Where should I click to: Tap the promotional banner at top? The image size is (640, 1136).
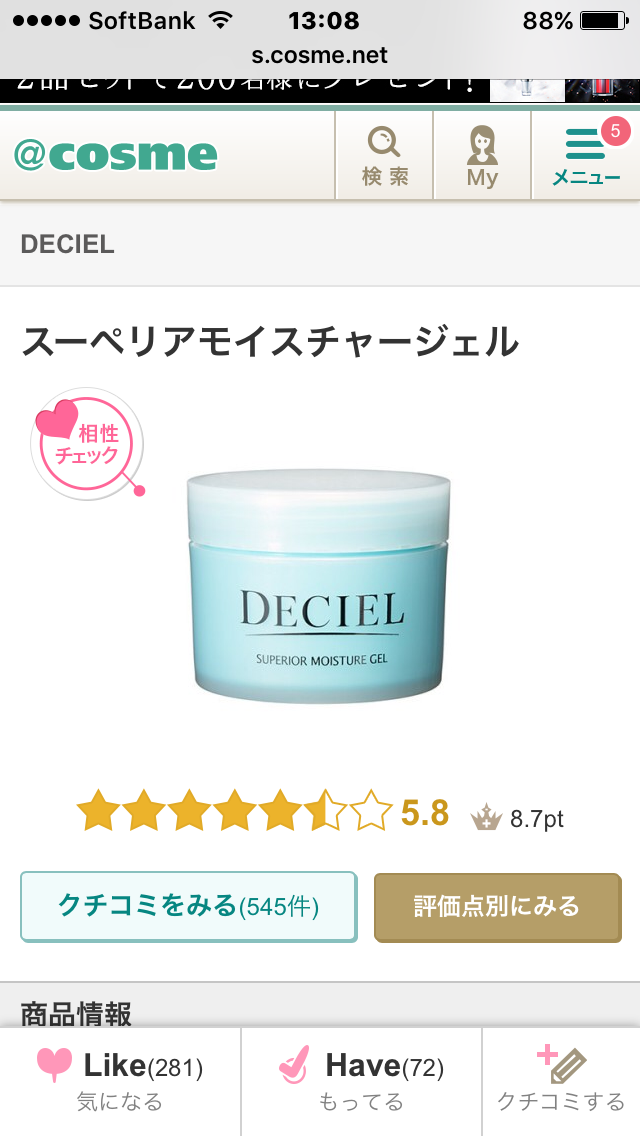(x=320, y=88)
